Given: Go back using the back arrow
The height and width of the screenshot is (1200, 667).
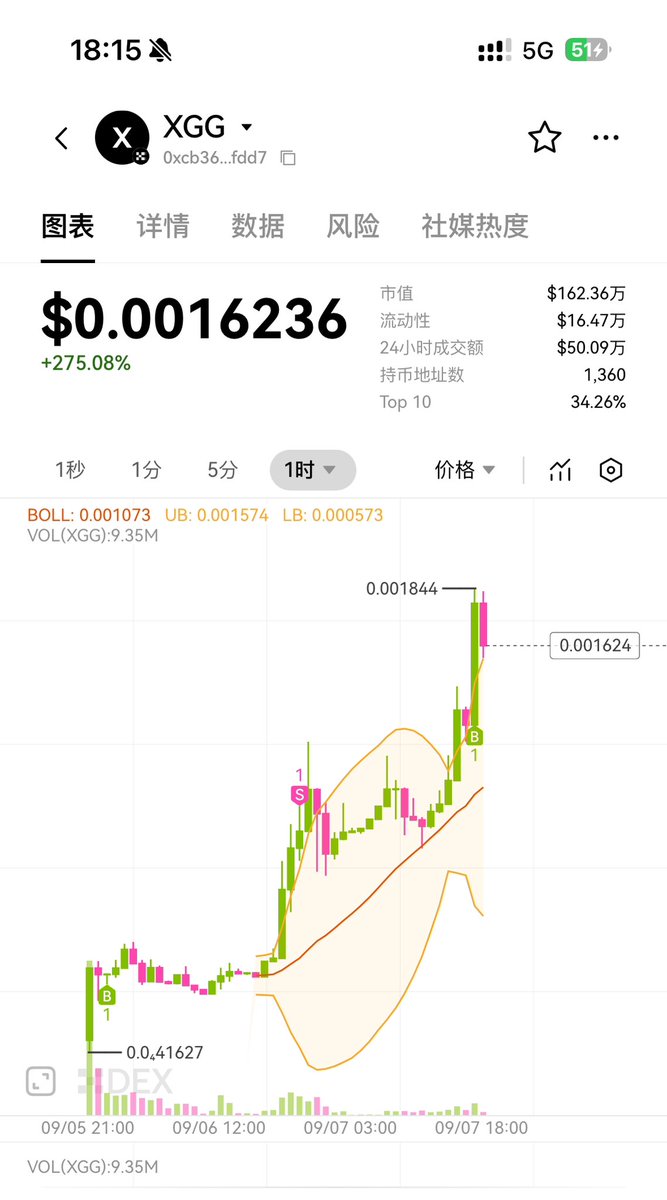Looking at the screenshot, I should (62, 138).
